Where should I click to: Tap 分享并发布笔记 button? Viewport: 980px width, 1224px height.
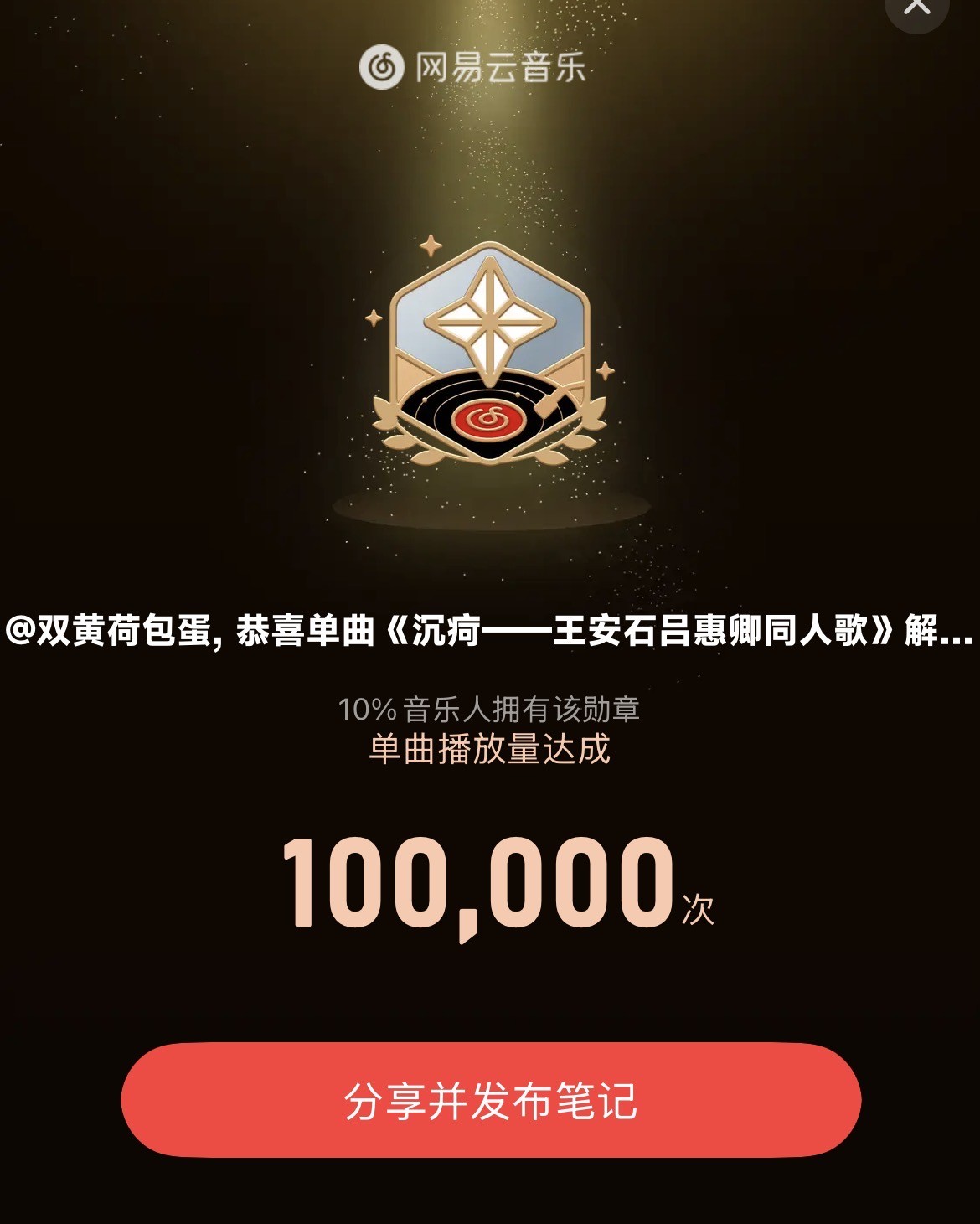pos(491,1100)
